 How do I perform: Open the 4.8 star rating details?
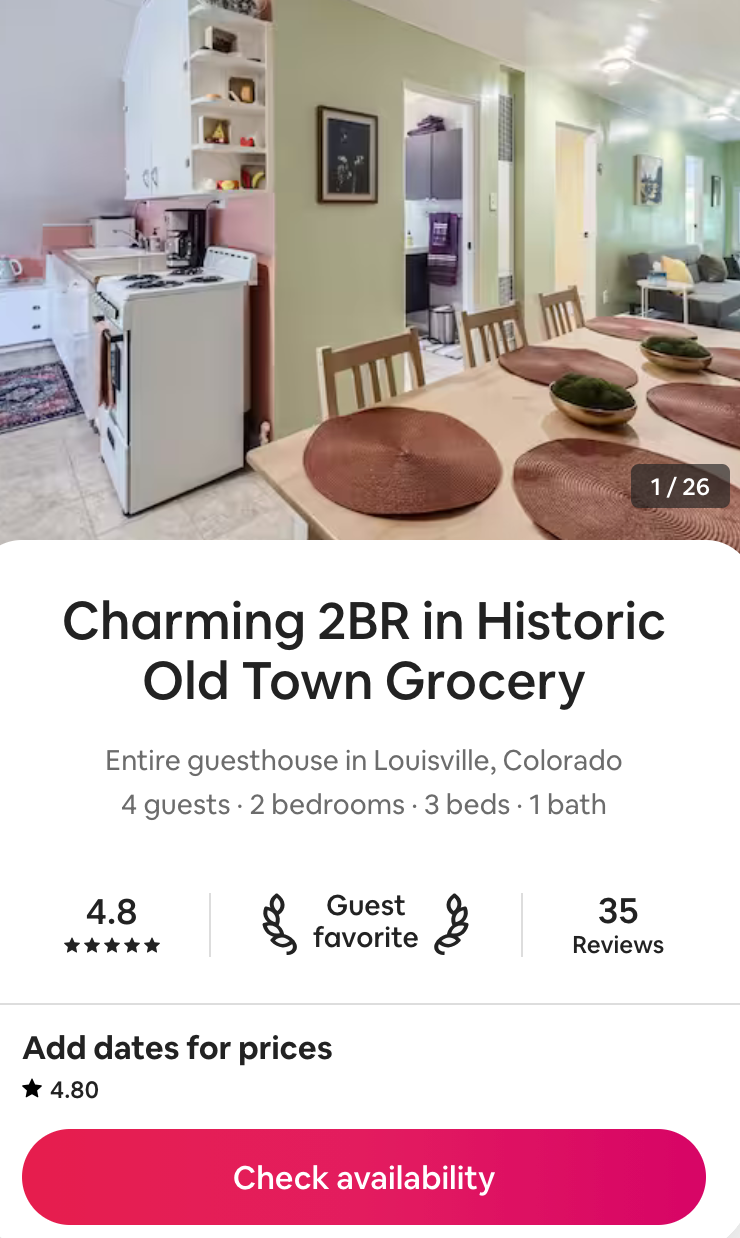coord(111,925)
